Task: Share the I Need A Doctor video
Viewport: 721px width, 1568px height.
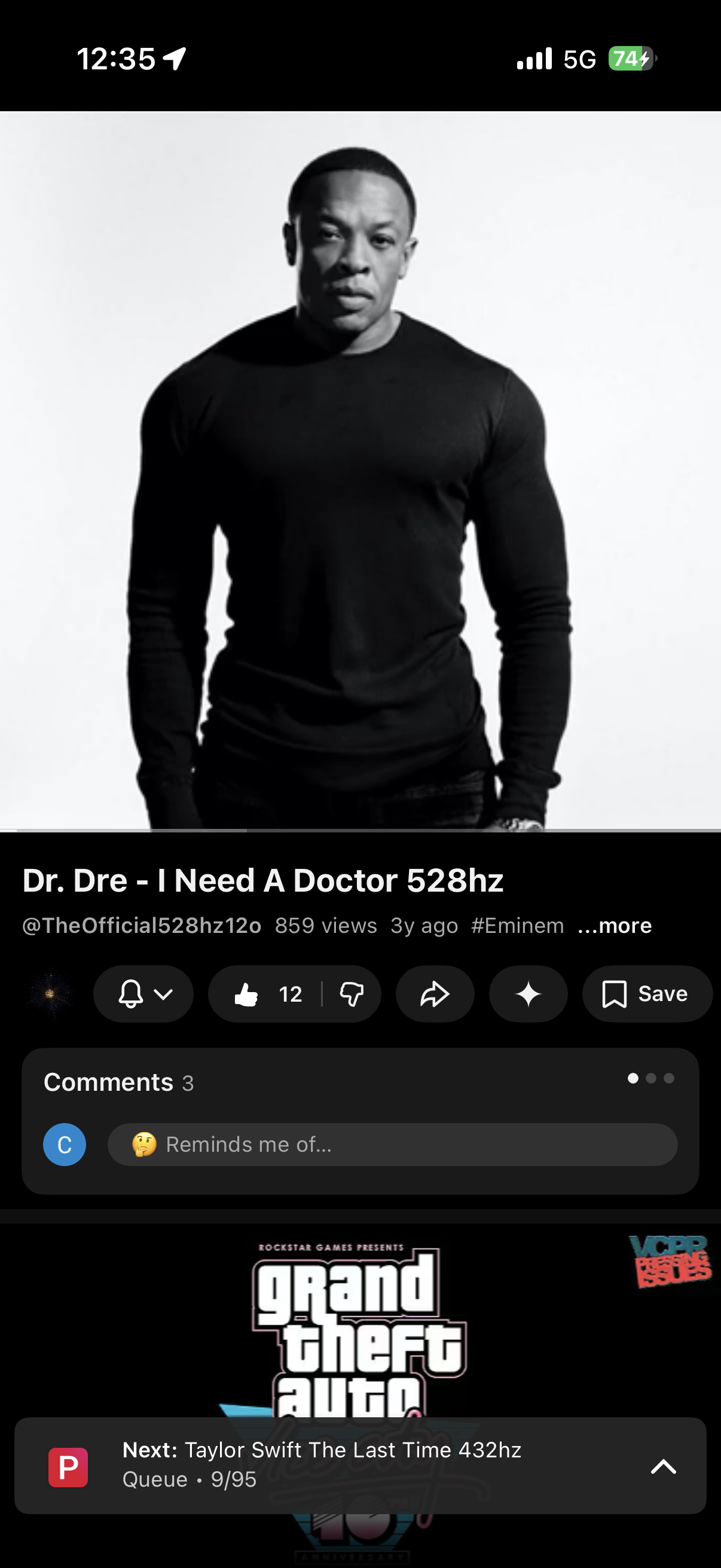Action: (435, 994)
